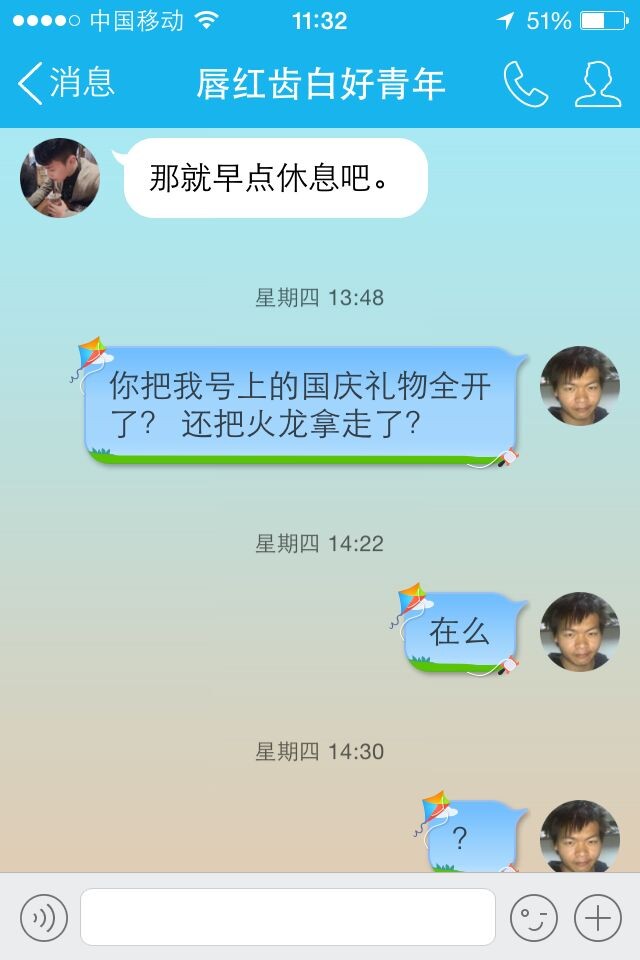This screenshot has height=960, width=640.
Task: Tap your avatar next to 在么
Action: pos(580,632)
